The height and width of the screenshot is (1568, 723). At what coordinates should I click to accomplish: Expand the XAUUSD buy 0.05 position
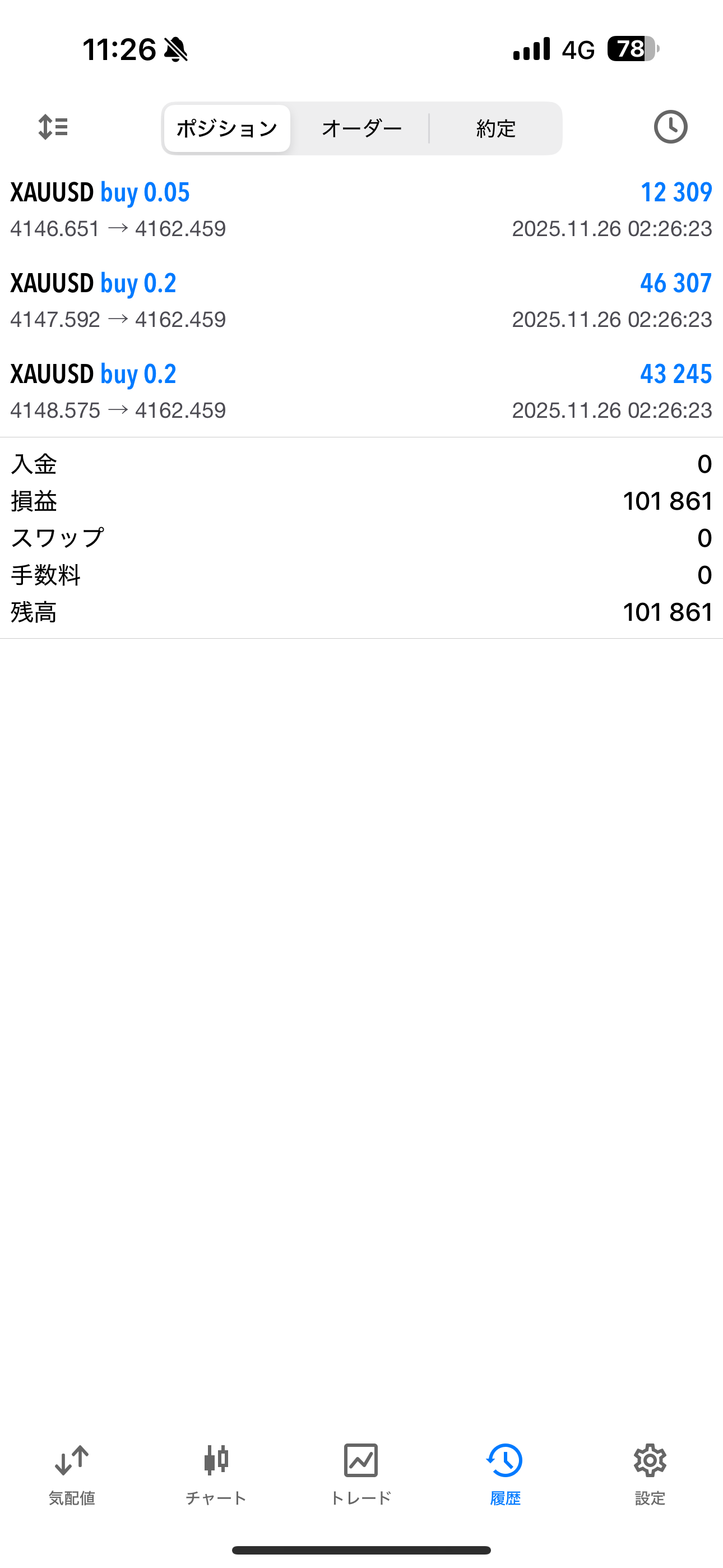click(361, 210)
